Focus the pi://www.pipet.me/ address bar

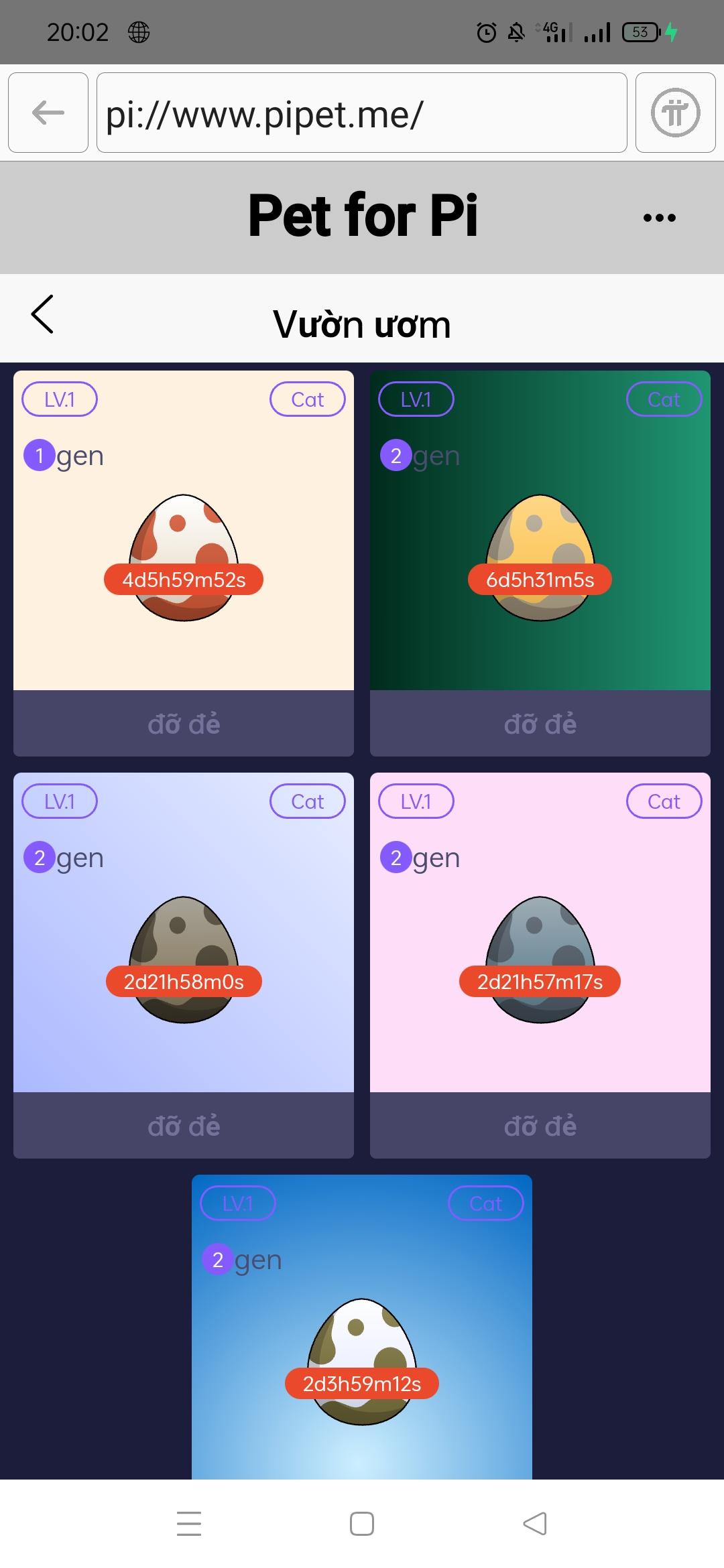[x=362, y=113]
